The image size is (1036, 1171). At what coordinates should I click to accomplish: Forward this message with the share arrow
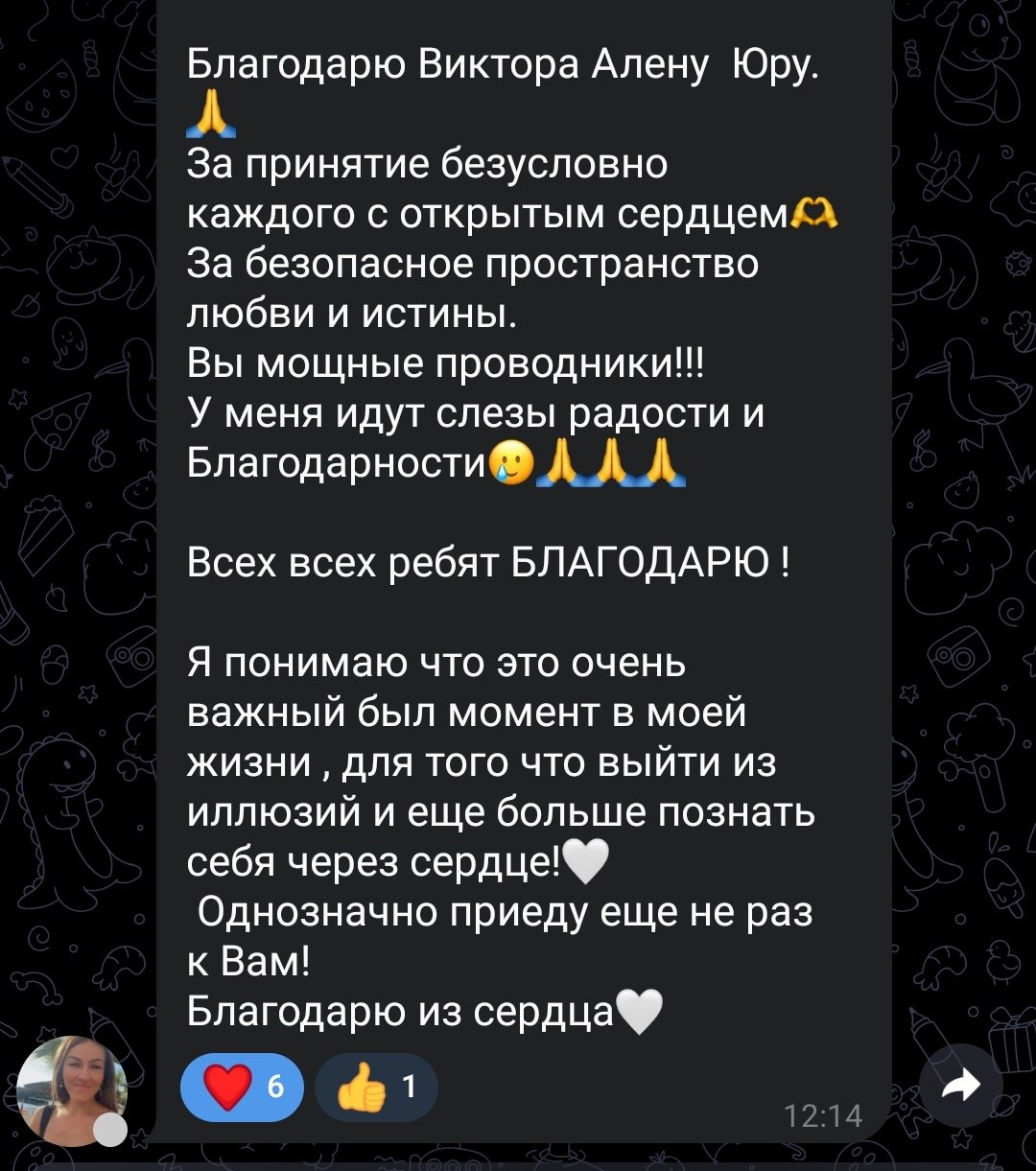(x=960, y=1085)
